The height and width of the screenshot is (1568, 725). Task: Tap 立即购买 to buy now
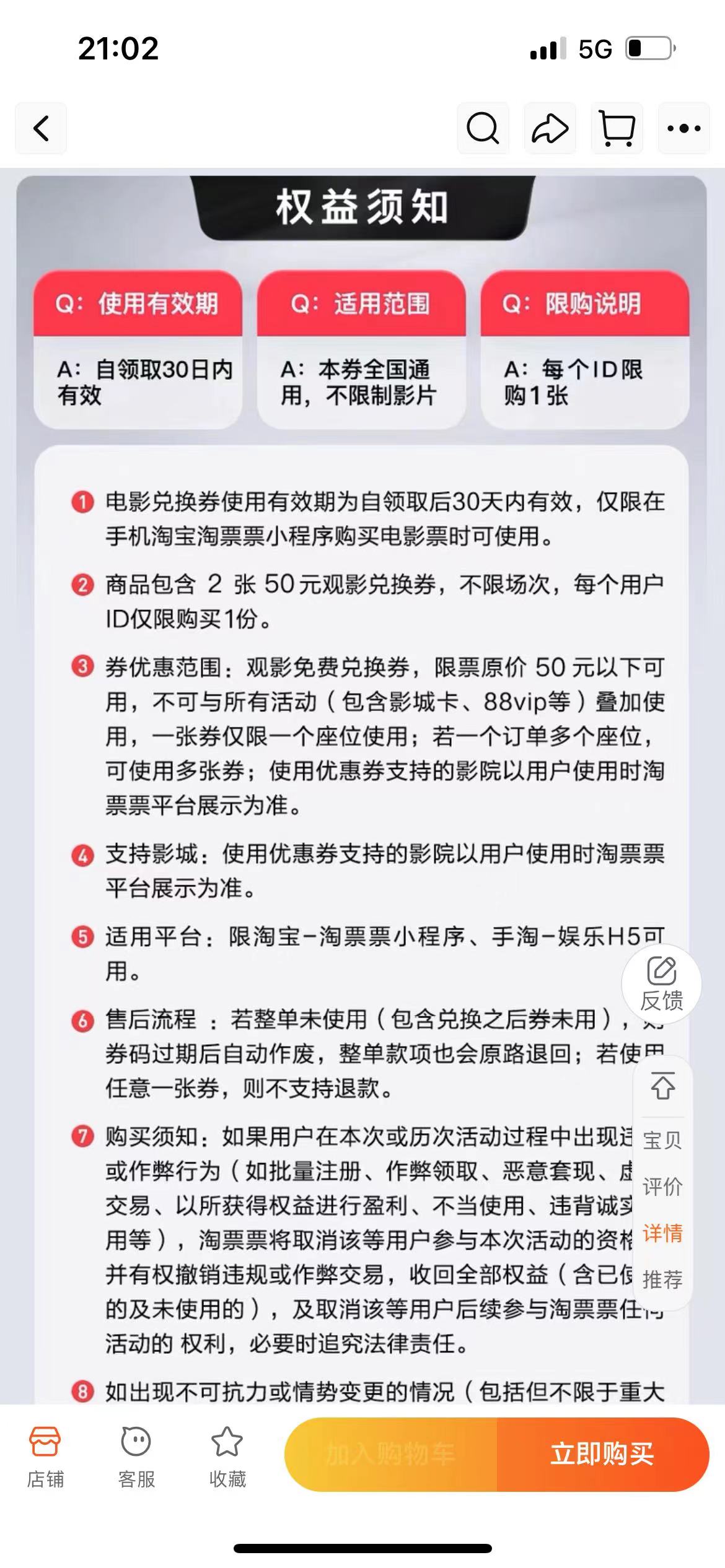pos(602,1454)
